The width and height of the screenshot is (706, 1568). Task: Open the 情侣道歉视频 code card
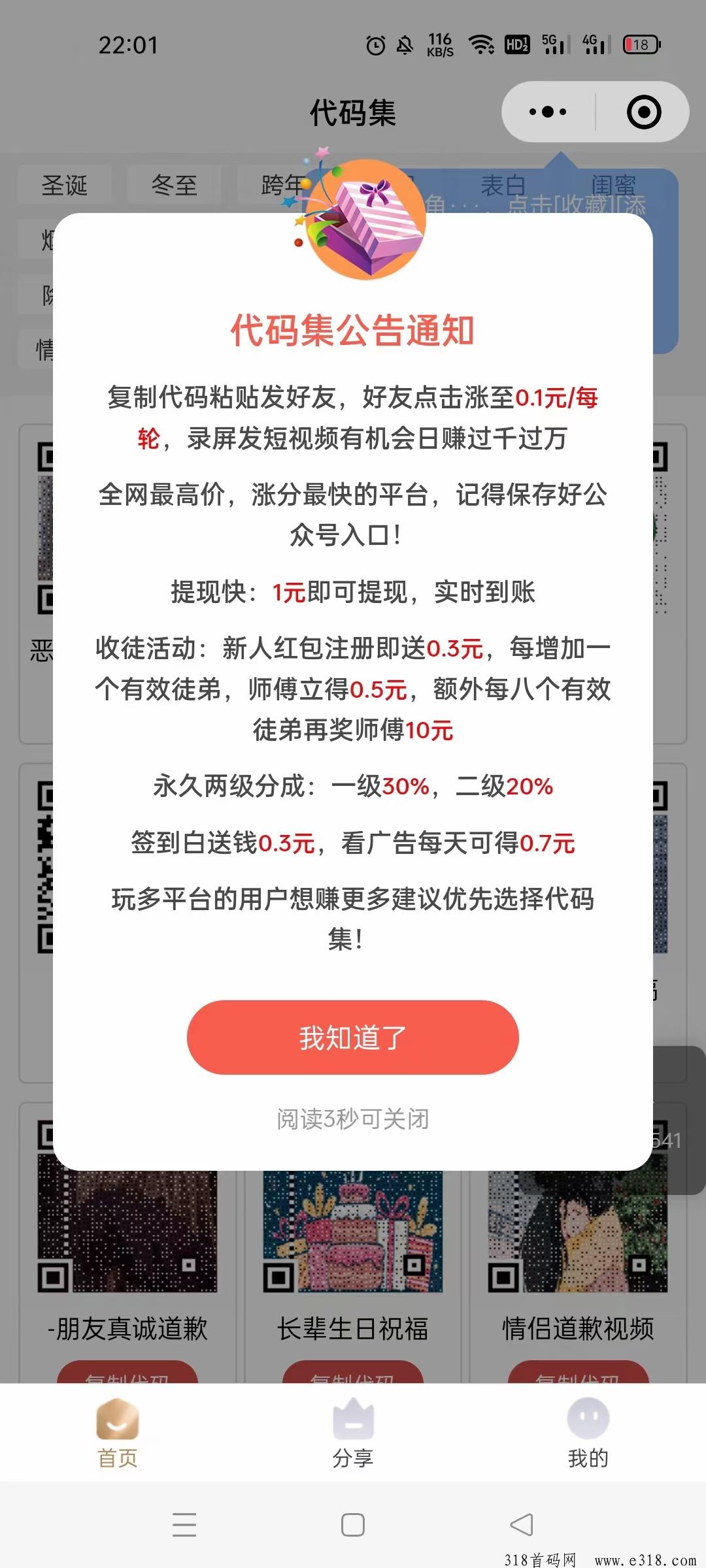pyautogui.click(x=578, y=1241)
